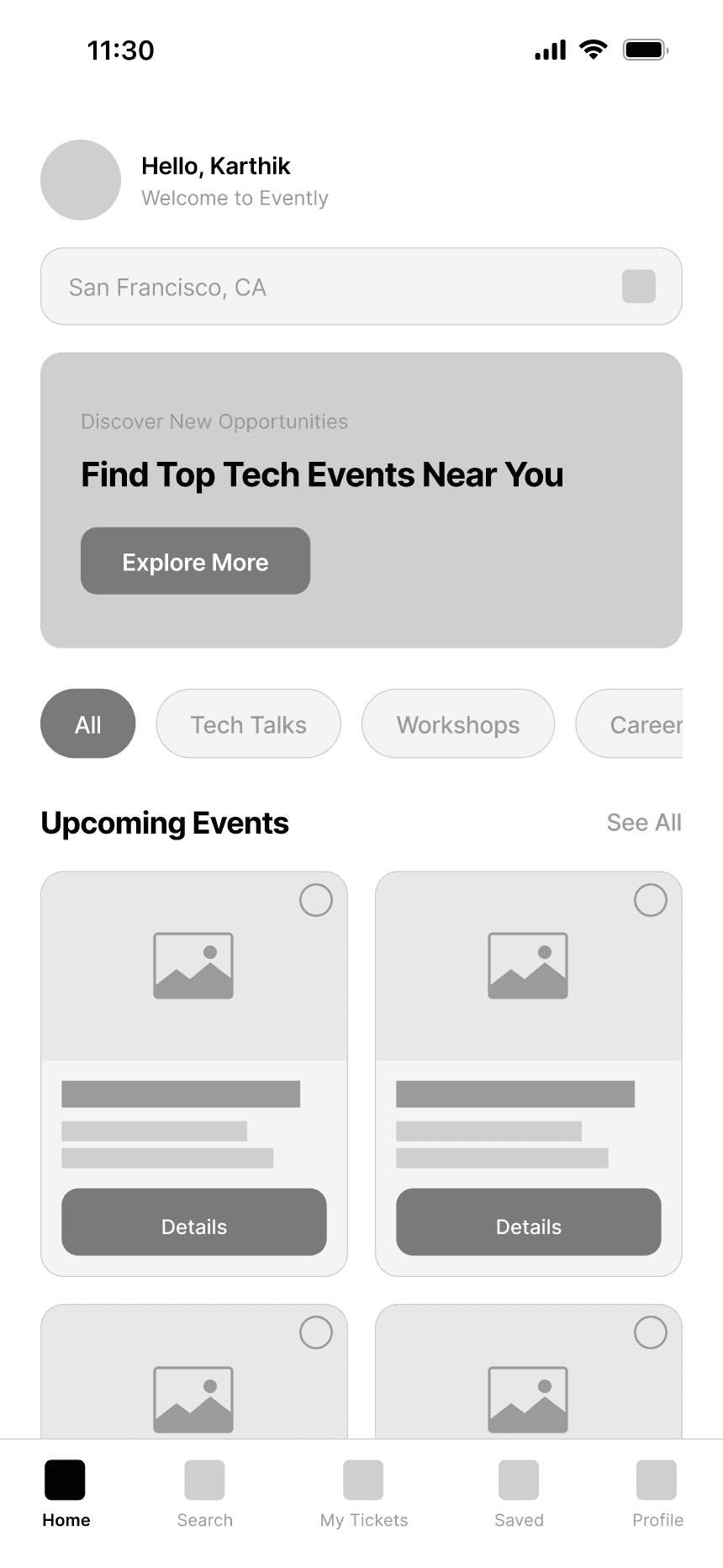This screenshot has width=723, height=1568.
Task: Open Details on the first event card
Action: [x=193, y=1225]
